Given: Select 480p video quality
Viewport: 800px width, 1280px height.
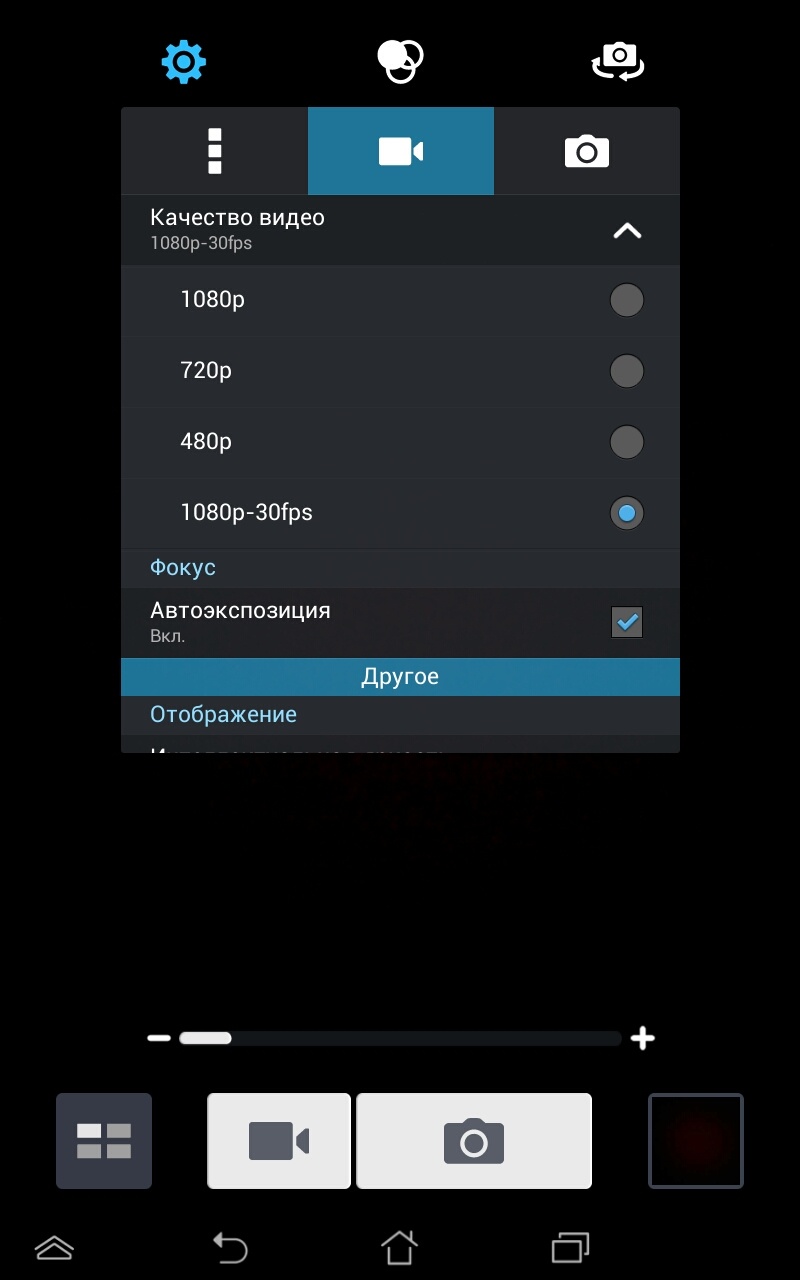Looking at the screenshot, I should pos(626,442).
